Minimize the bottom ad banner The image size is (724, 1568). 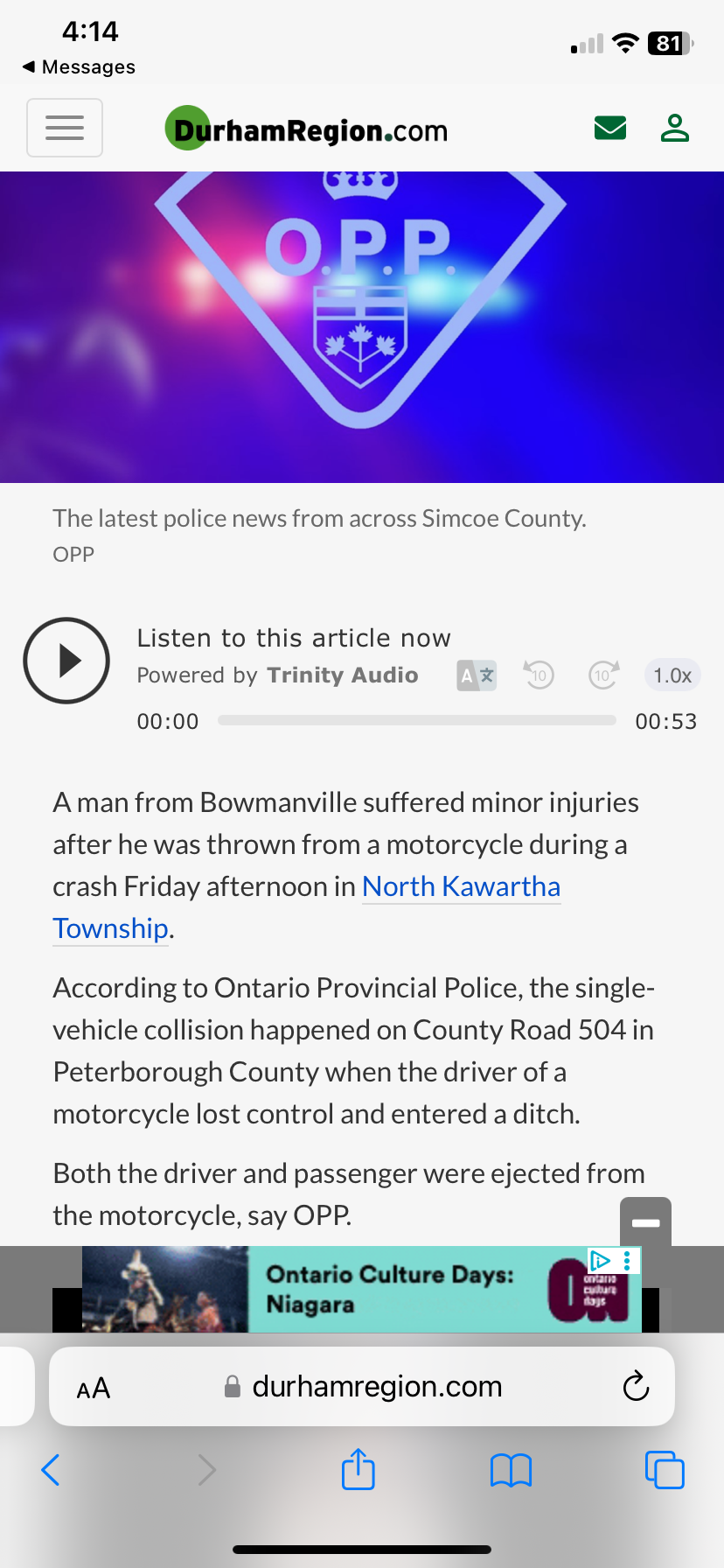point(645,1222)
